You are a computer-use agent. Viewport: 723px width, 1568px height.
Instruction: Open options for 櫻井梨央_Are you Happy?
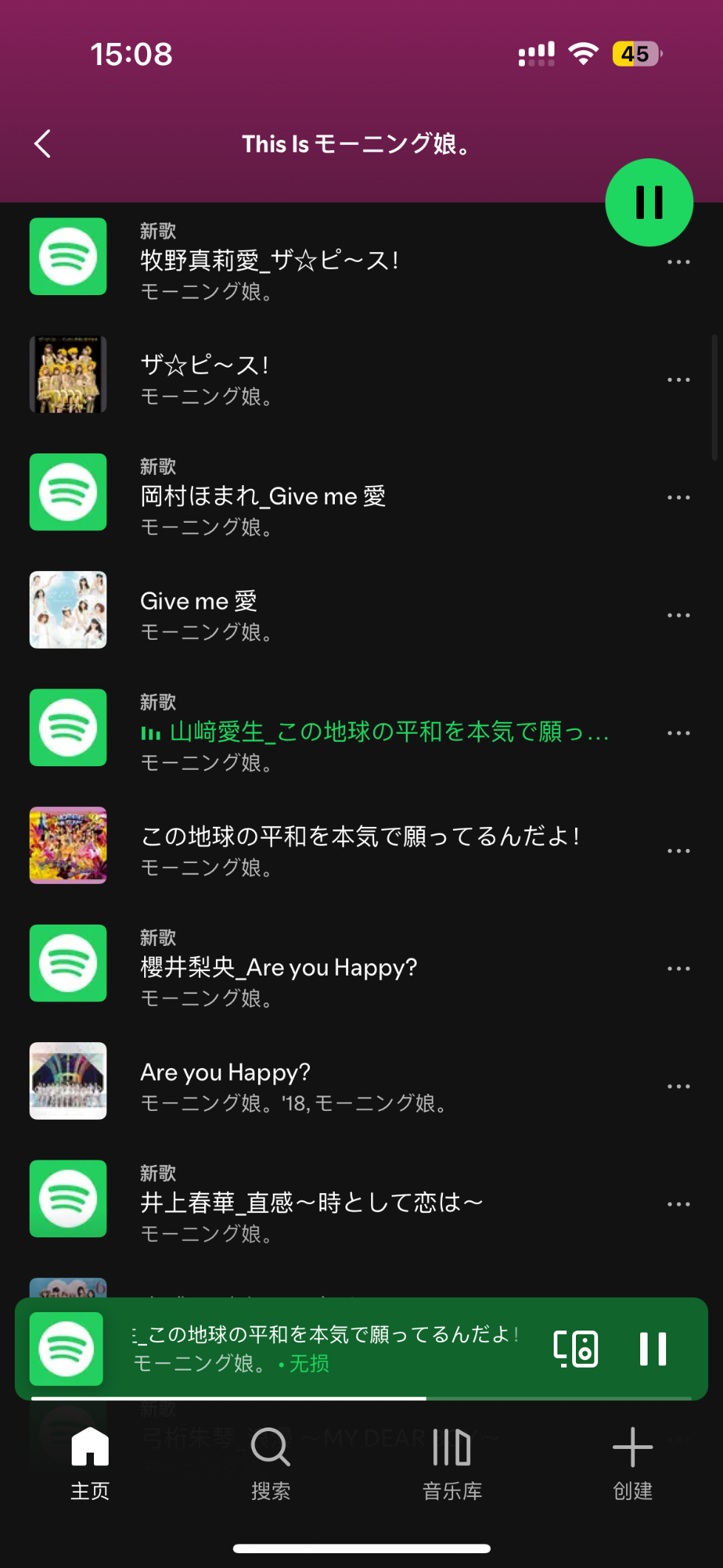tap(678, 969)
